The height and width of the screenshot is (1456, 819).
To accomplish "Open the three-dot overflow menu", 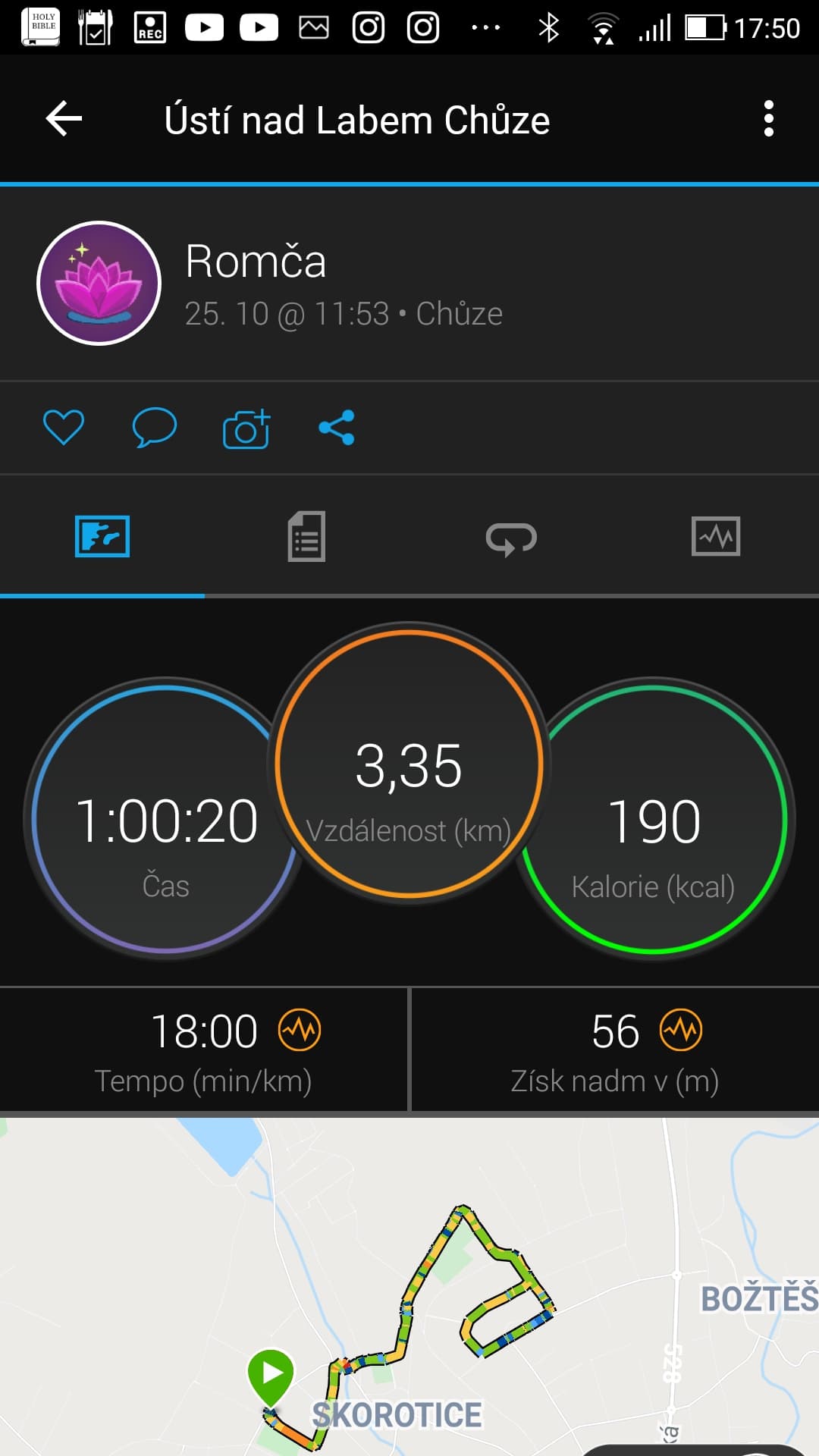I will click(768, 119).
